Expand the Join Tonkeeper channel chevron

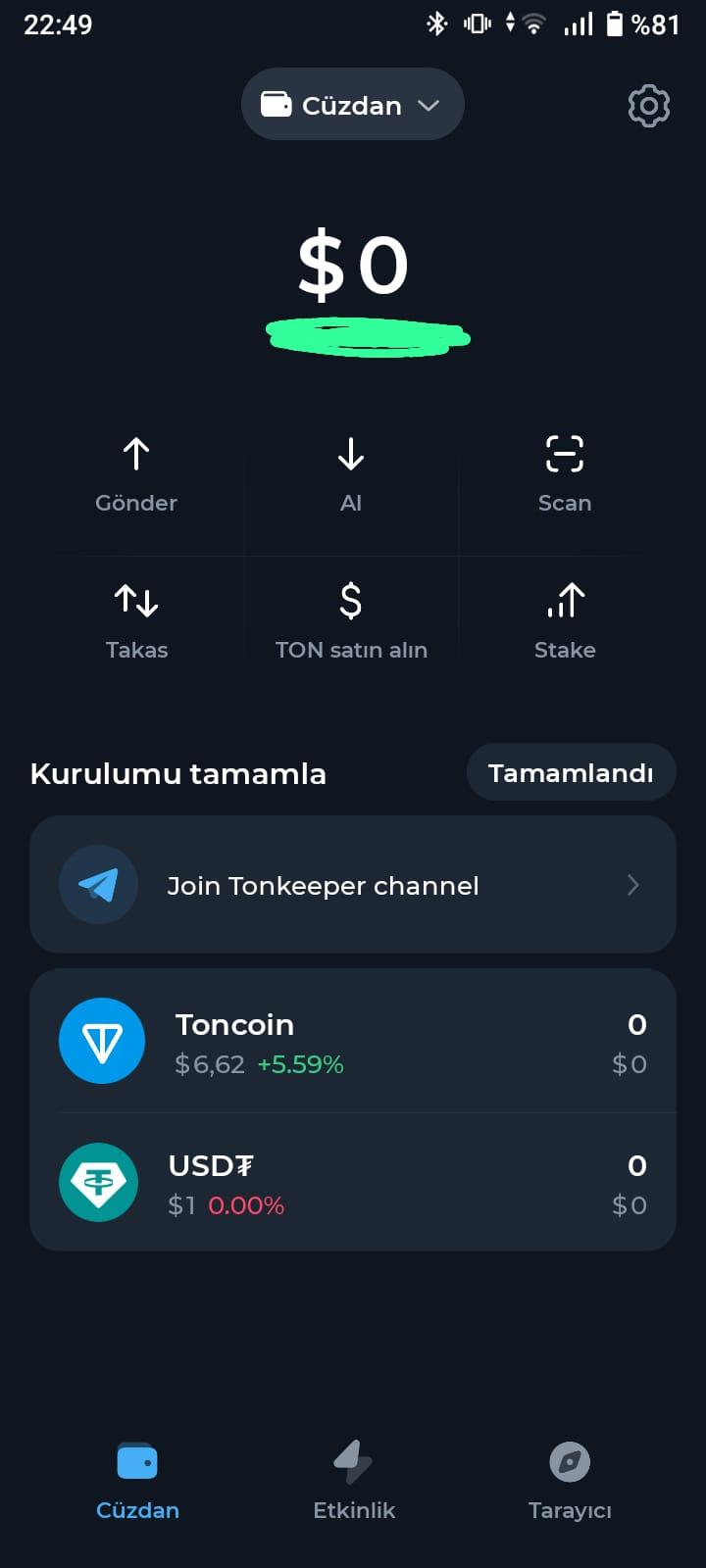632,885
